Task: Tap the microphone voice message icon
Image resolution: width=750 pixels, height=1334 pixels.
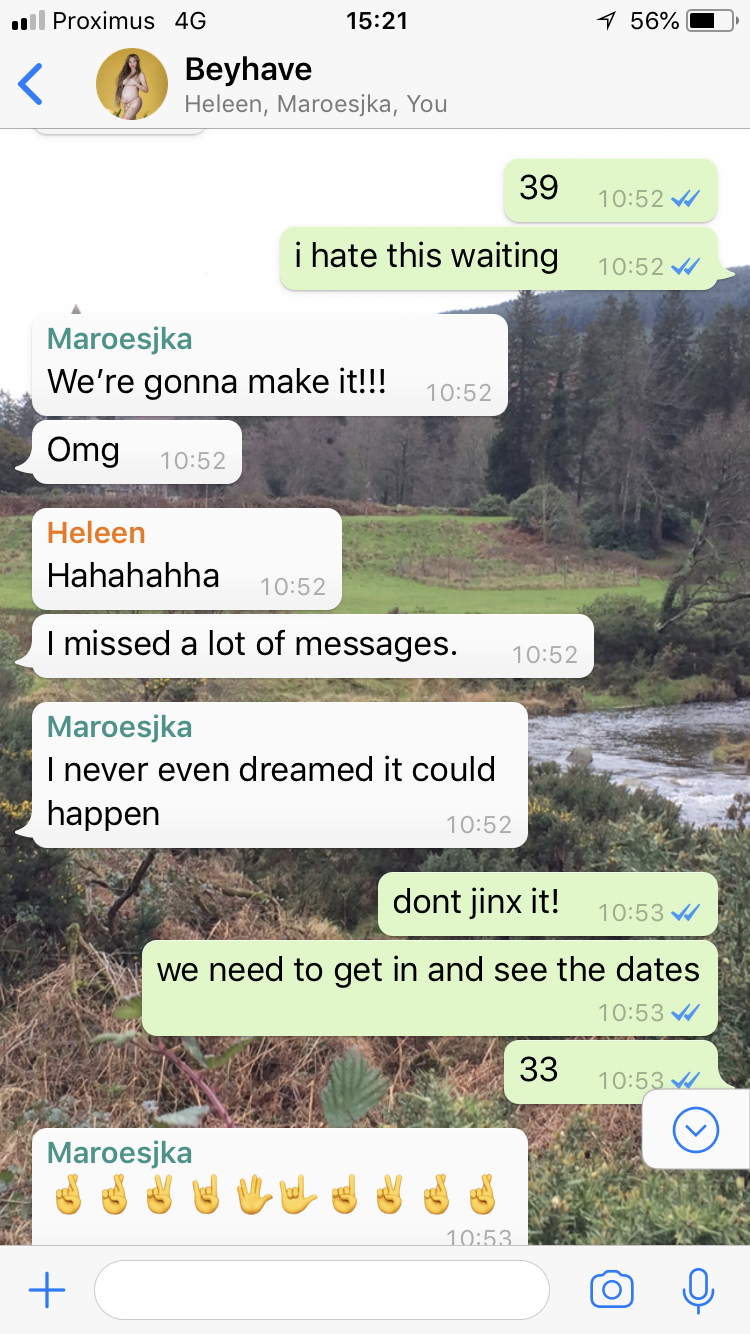Action: [697, 1290]
